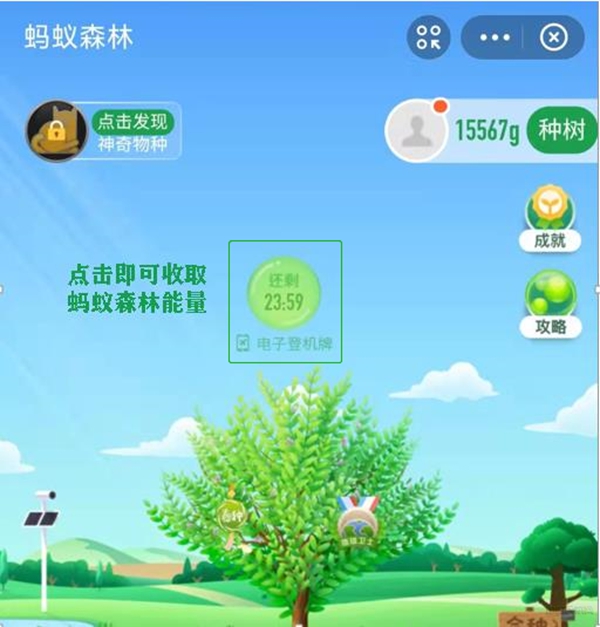
Task: Tap the 种树 plant tree button
Action: point(561,130)
